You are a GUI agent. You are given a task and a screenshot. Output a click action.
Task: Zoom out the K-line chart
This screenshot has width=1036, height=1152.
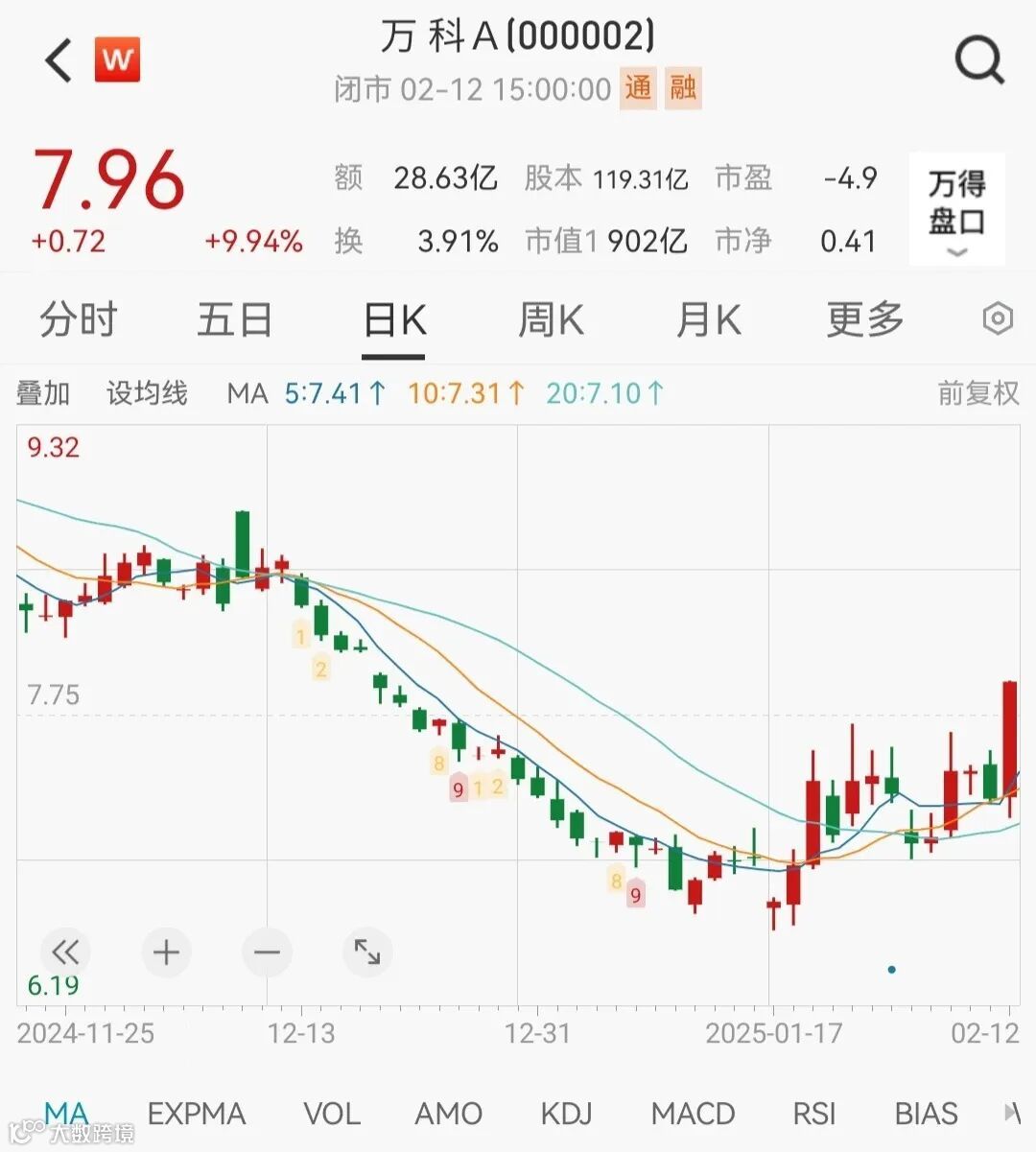click(x=267, y=952)
